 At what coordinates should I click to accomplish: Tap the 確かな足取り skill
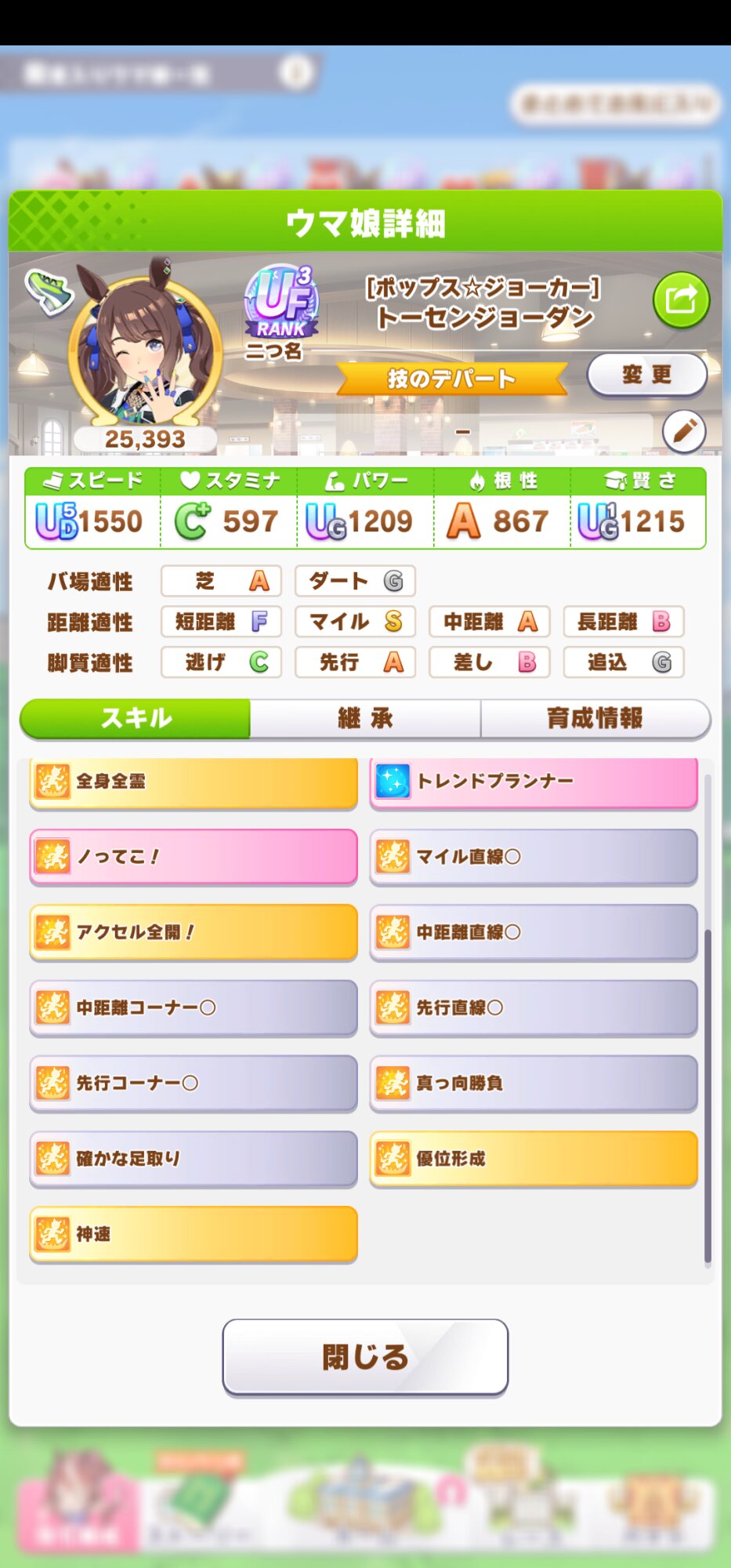194,1158
